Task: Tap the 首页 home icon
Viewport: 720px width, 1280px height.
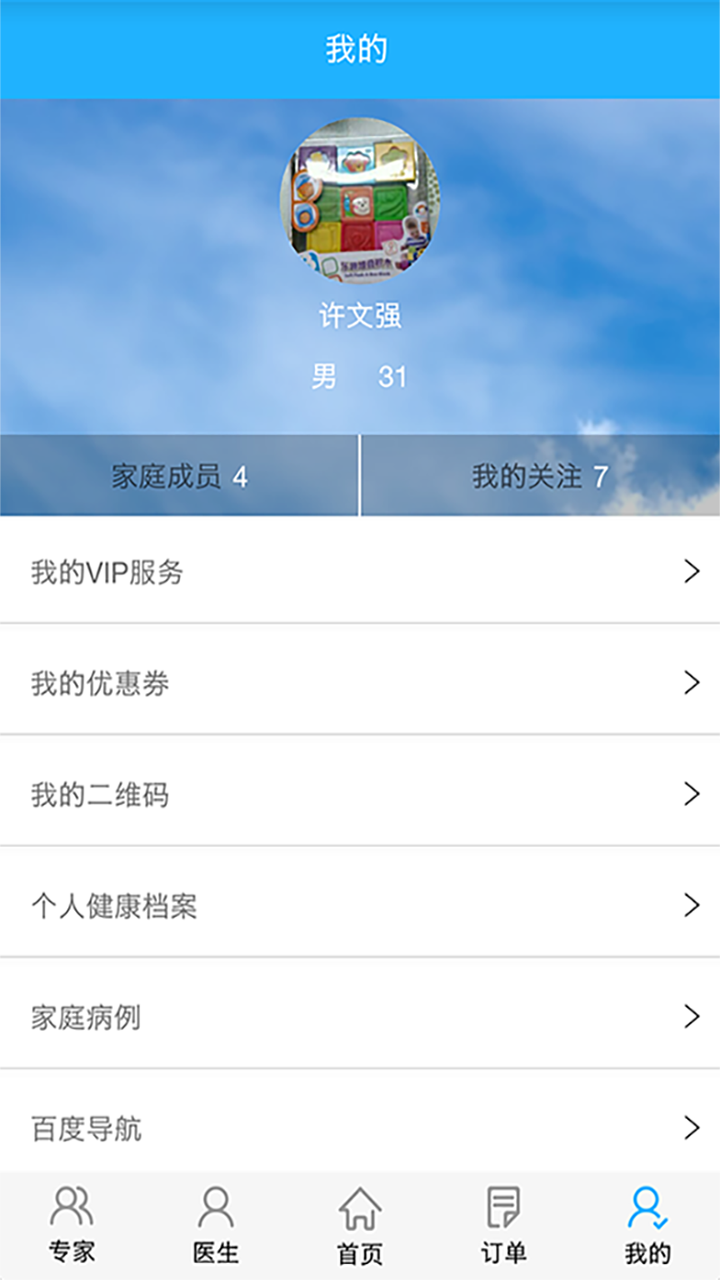Action: [358, 1210]
